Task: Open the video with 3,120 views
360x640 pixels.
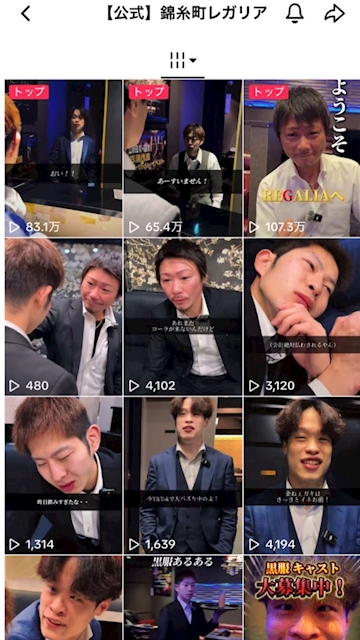Action: pyautogui.click(x=302, y=317)
